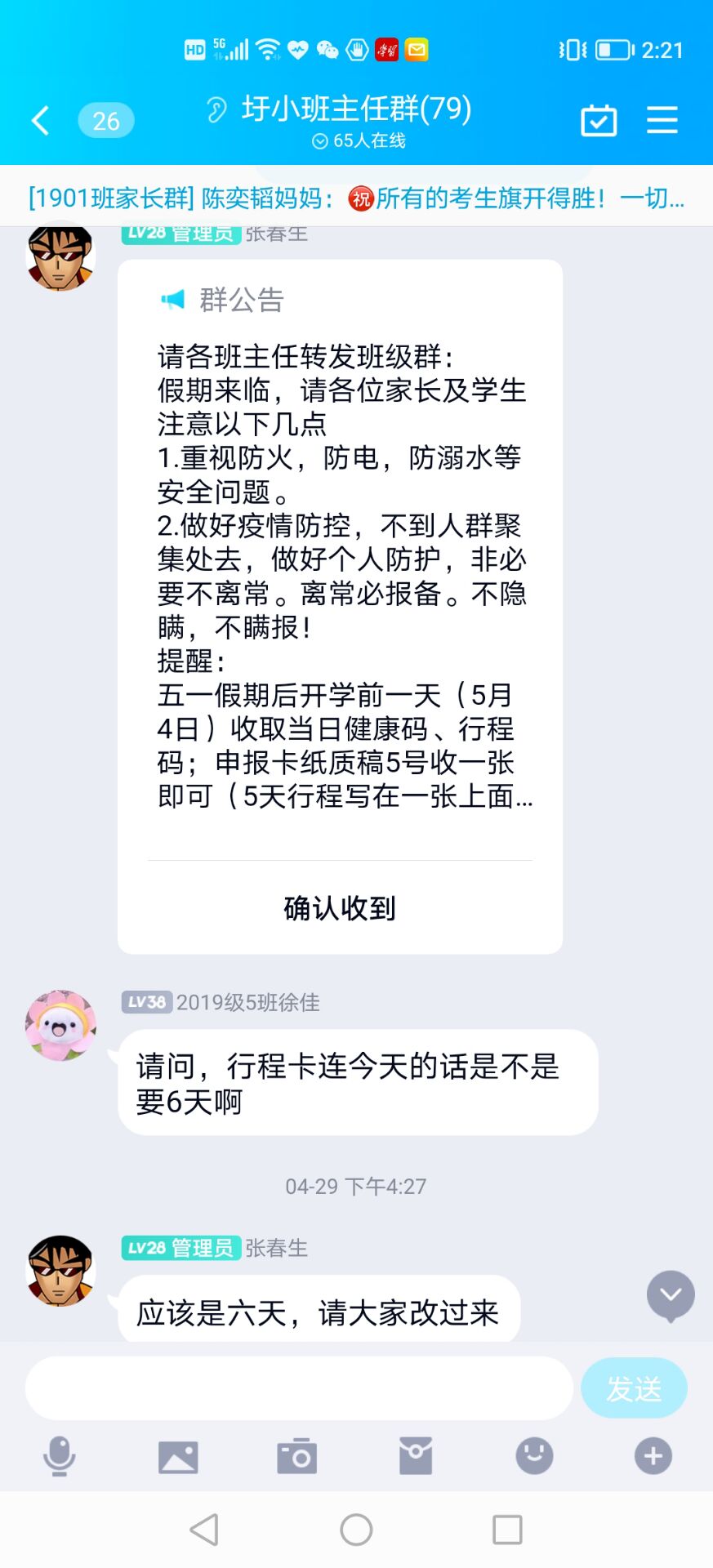The height and width of the screenshot is (1568, 713).
Task: Open the camera to take a photo
Action: 297,1456
